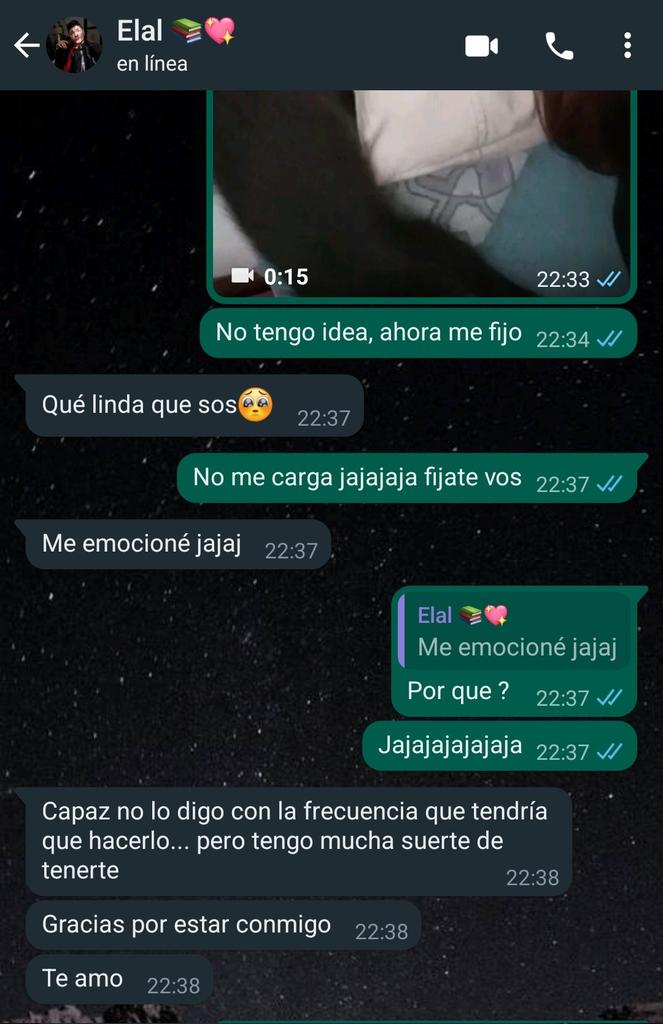
Task: Start a video call with Elal
Action: 481,46
